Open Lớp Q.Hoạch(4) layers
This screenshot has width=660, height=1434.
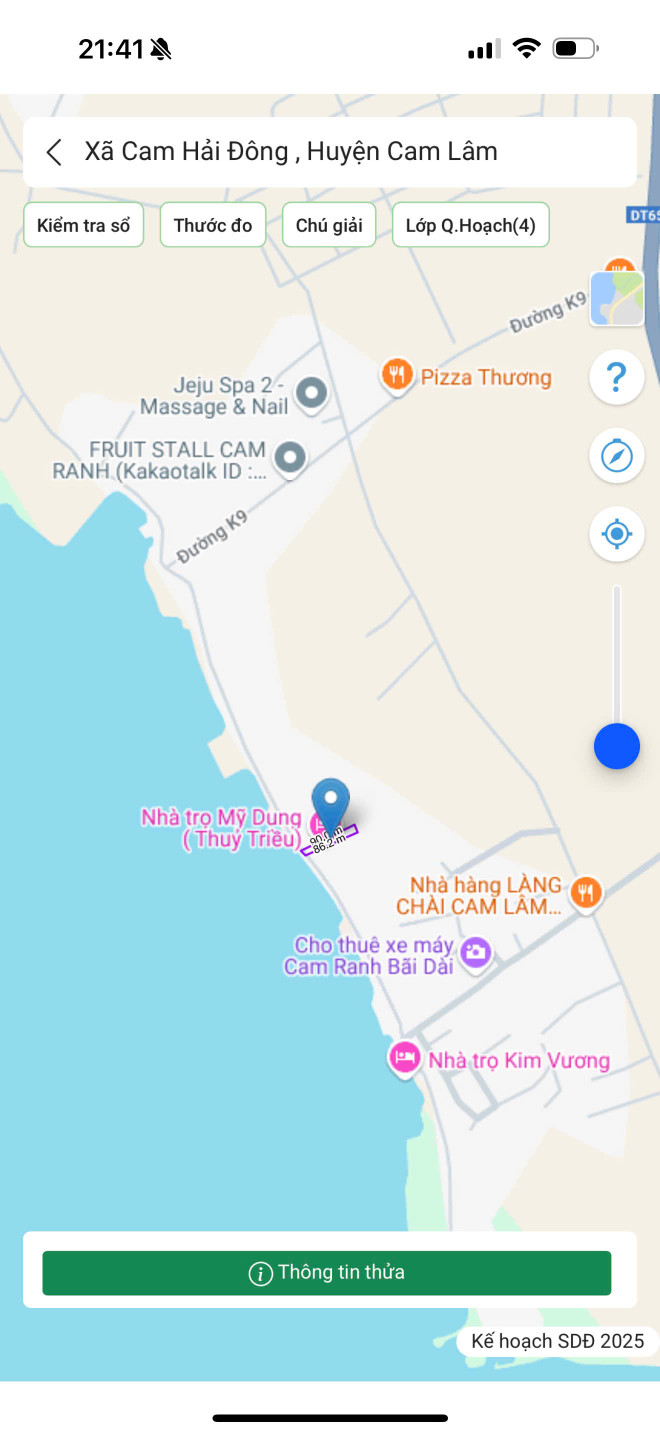(x=470, y=225)
